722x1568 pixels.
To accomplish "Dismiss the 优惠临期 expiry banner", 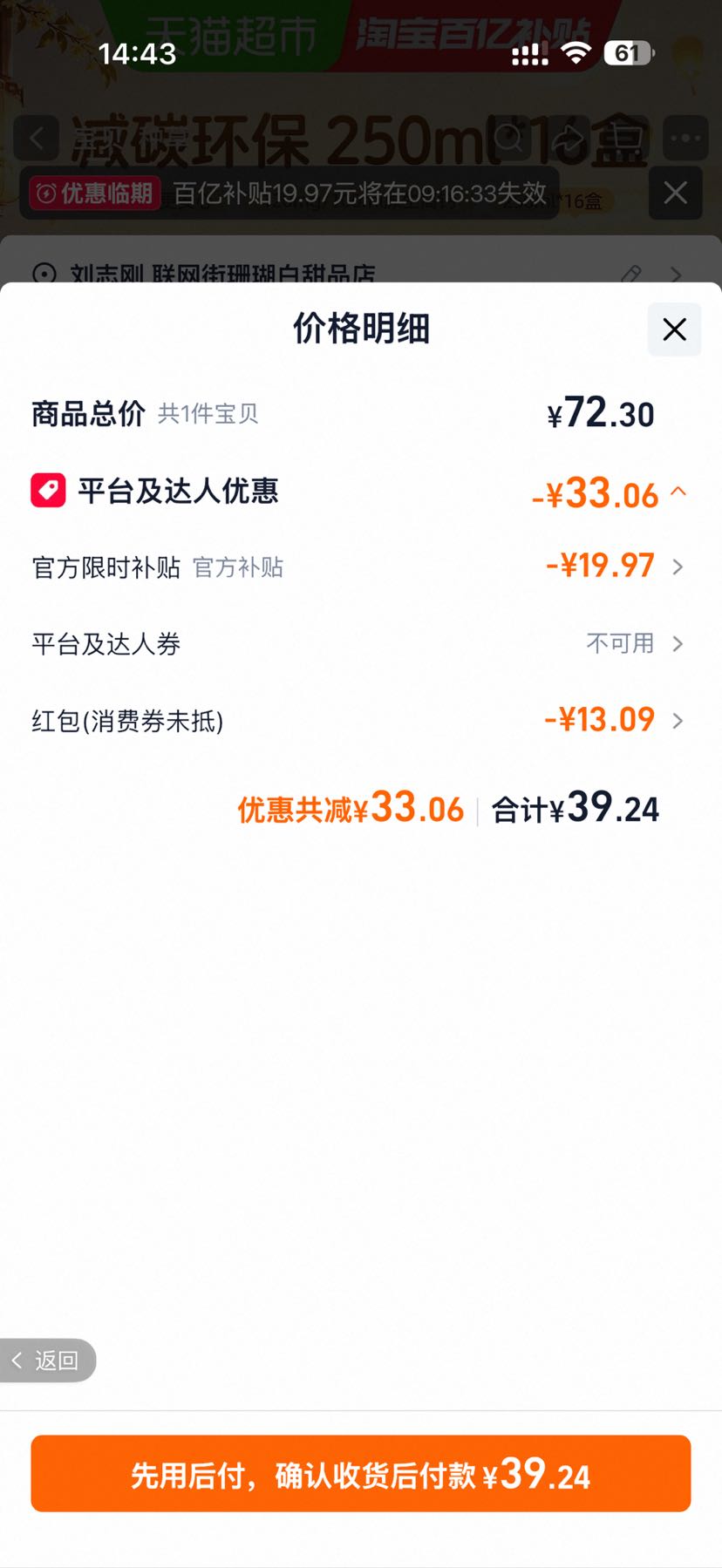I will 676,193.
